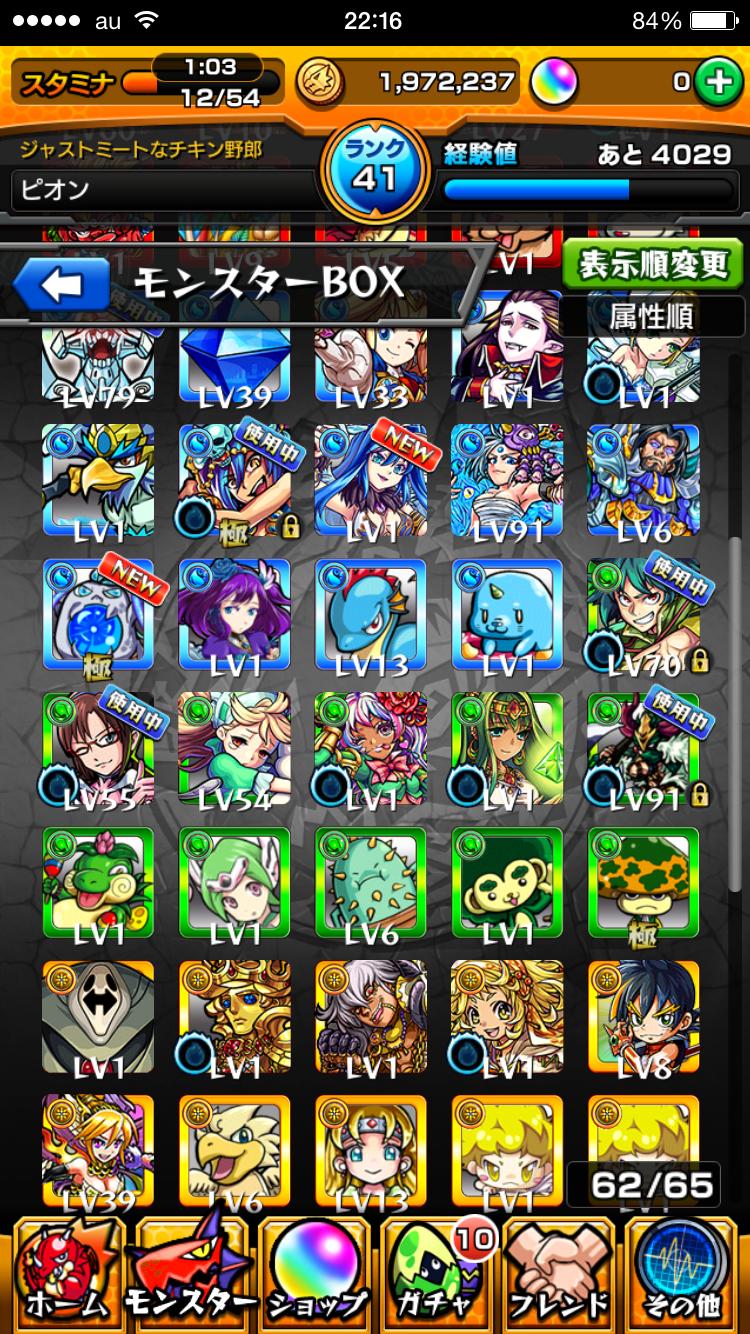The width and height of the screenshot is (750, 1334).
Task: Open the green monkey monster LV1
Action: click(x=507, y=884)
